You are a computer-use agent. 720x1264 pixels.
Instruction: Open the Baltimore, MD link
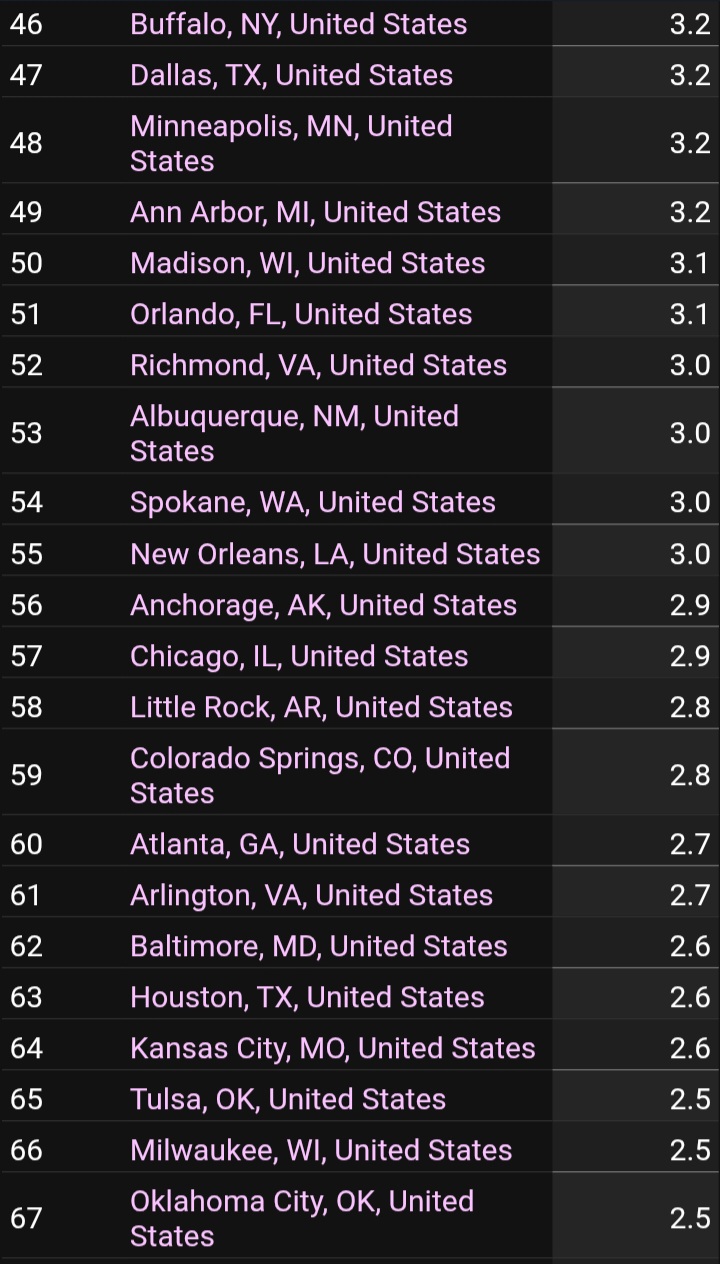[x=319, y=946]
